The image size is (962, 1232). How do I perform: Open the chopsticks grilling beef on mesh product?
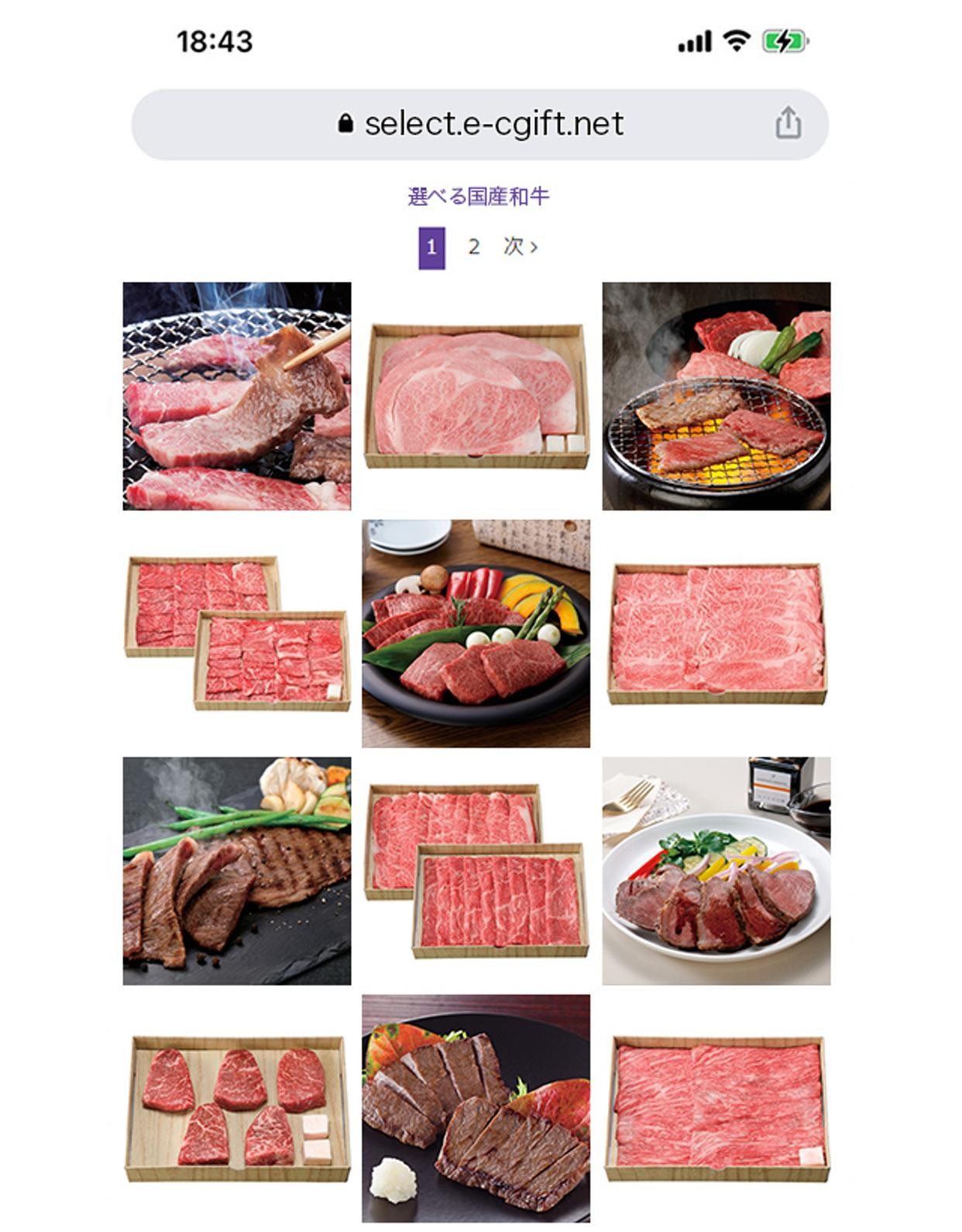pyautogui.click(x=237, y=396)
